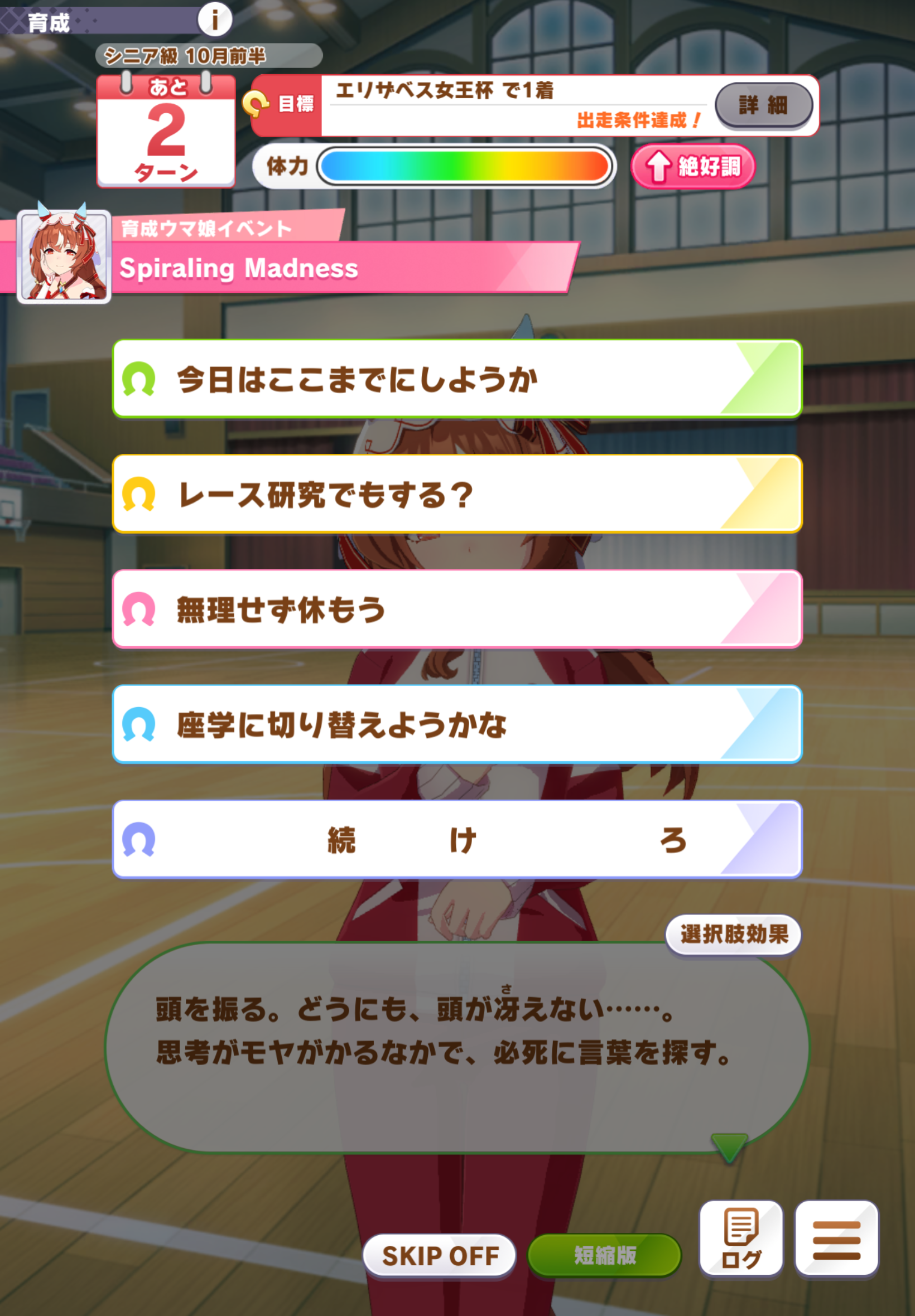Choose option レース研究でもする？
The width and height of the screenshot is (915, 1316).
click(457, 495)
